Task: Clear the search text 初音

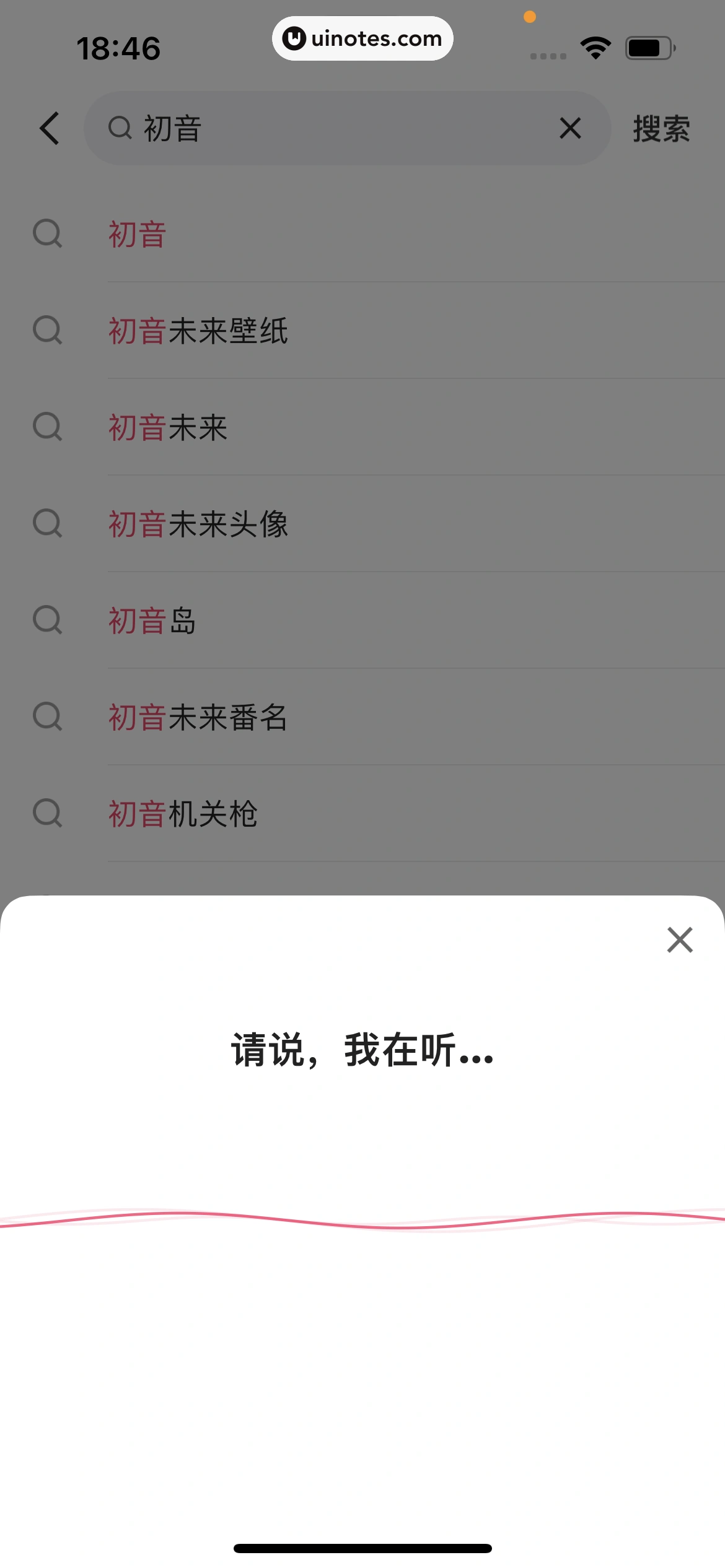Action: [x=570, y=128]
